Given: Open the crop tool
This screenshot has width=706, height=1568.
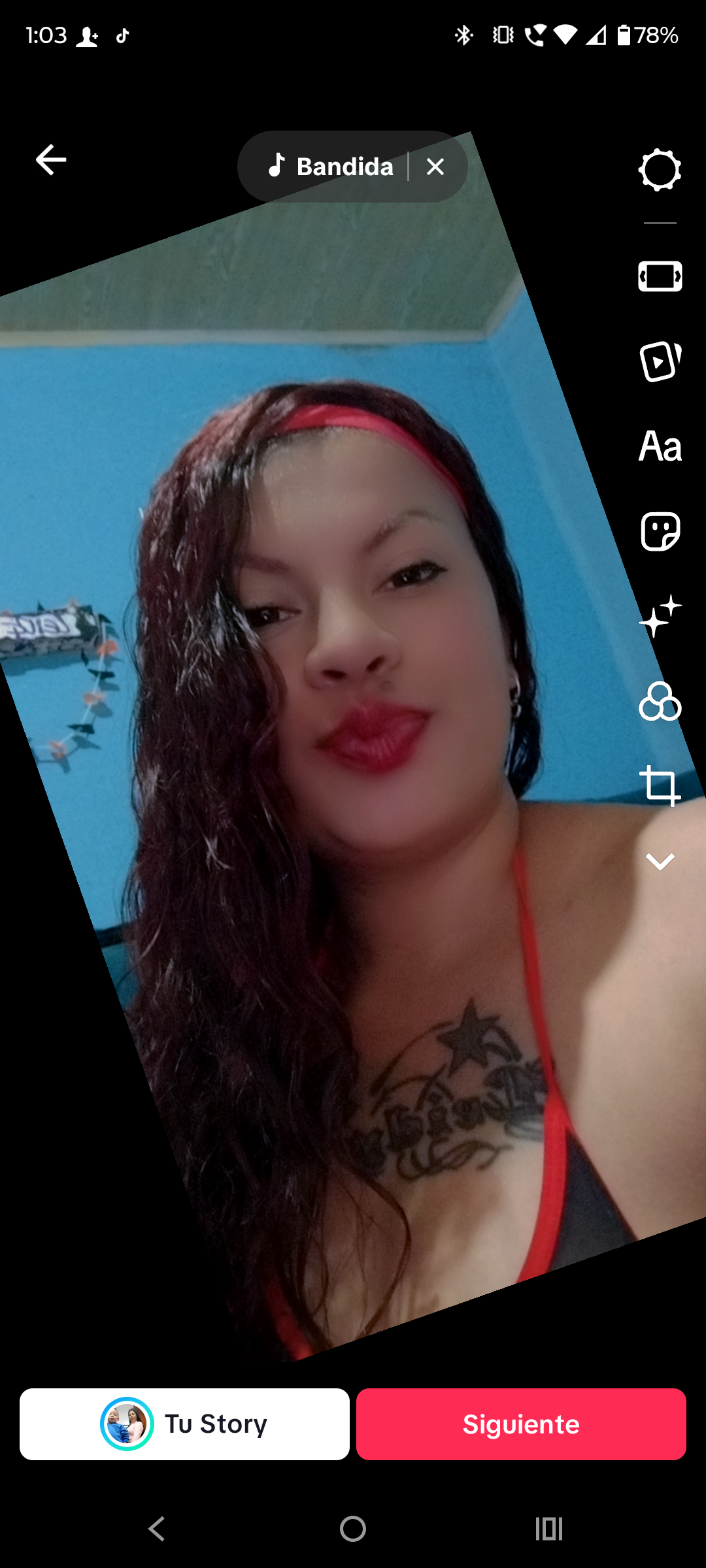Looking at the screenshot, I should [660, 786].
